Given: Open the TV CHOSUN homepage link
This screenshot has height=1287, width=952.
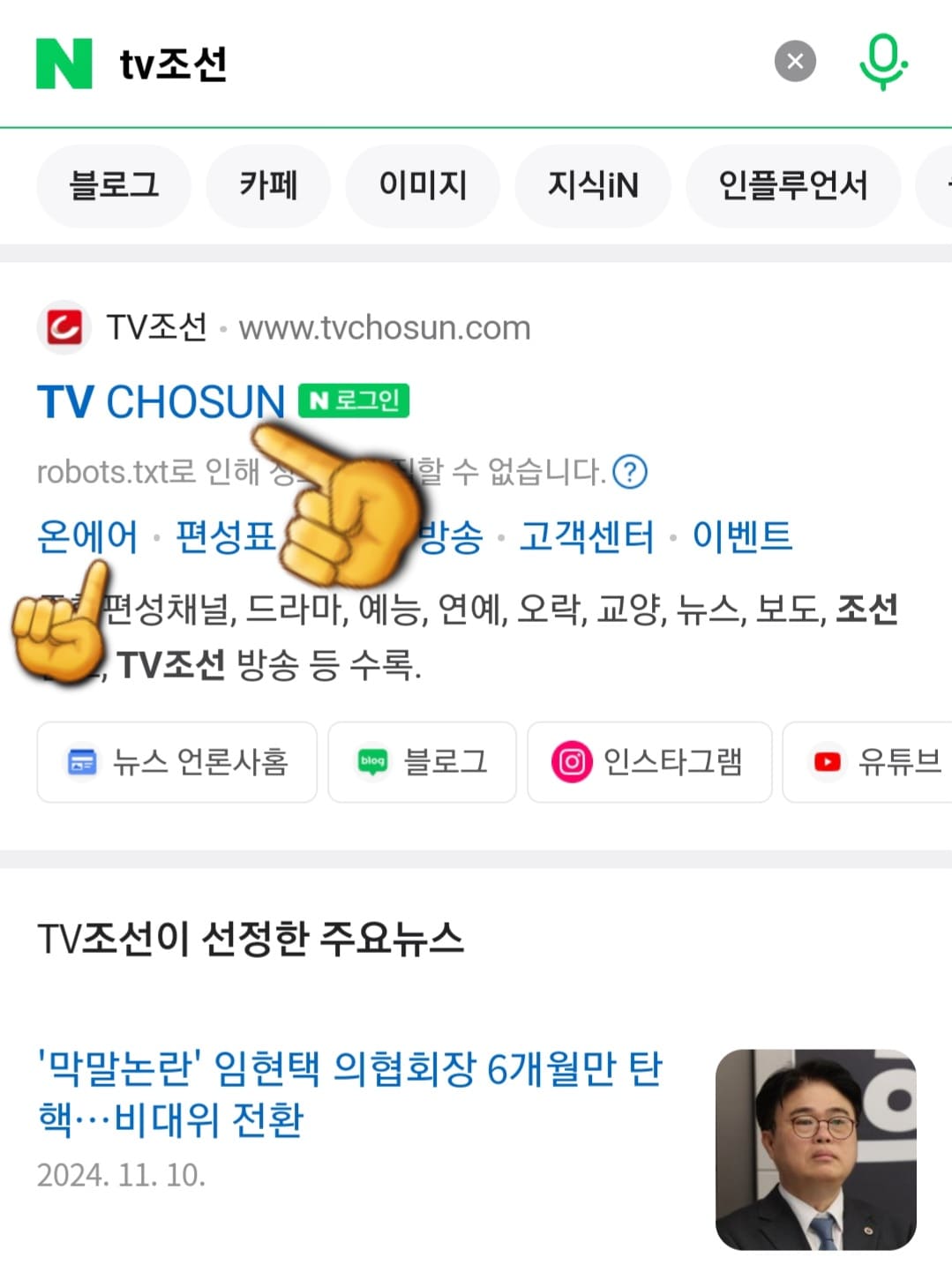Looking at the screenshot, I should pos(159,401).
